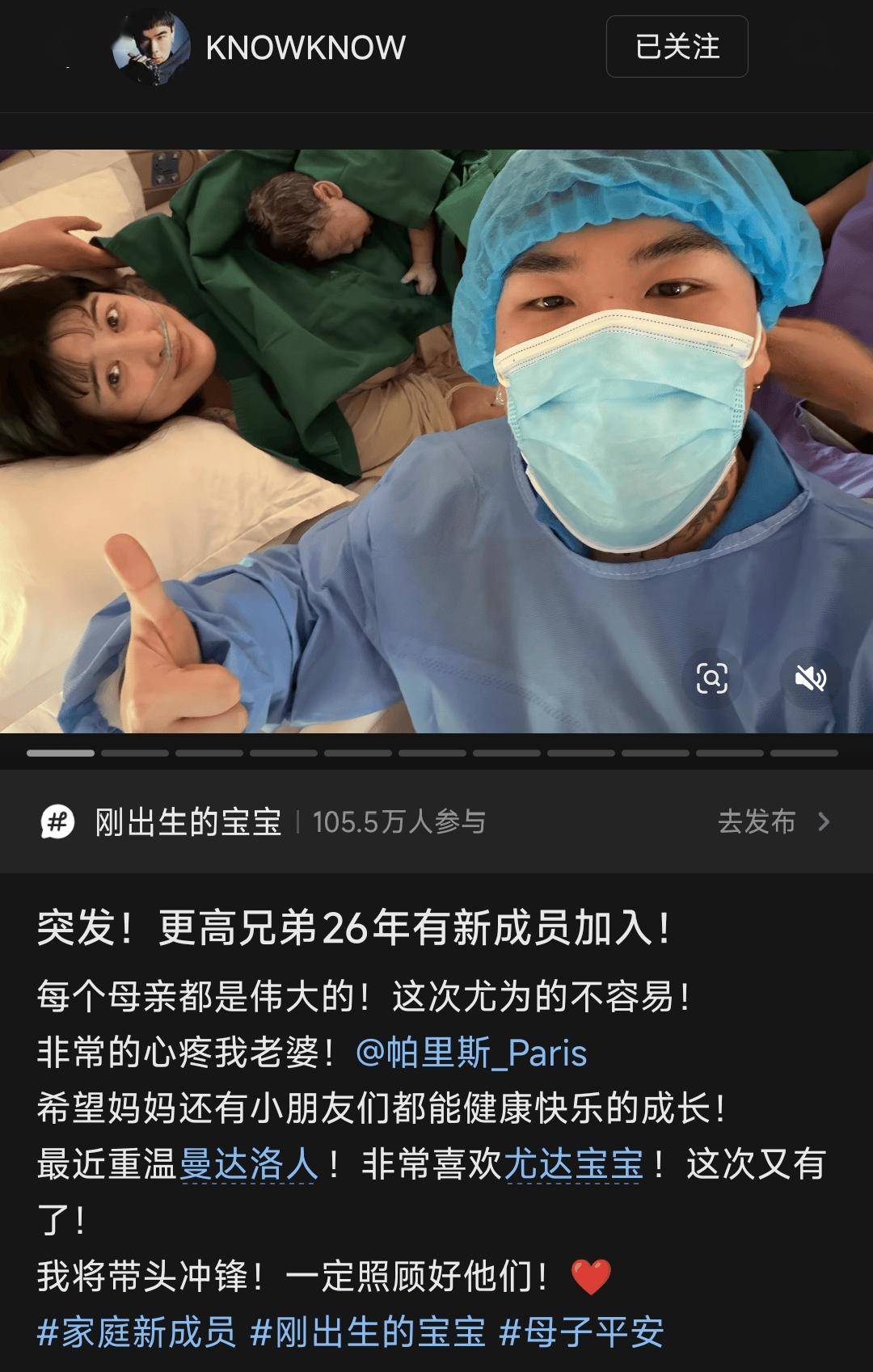Open the 尤达宝宝 search link
Viewport: 873px width, 1372px height.
[x=573, y=1165]
